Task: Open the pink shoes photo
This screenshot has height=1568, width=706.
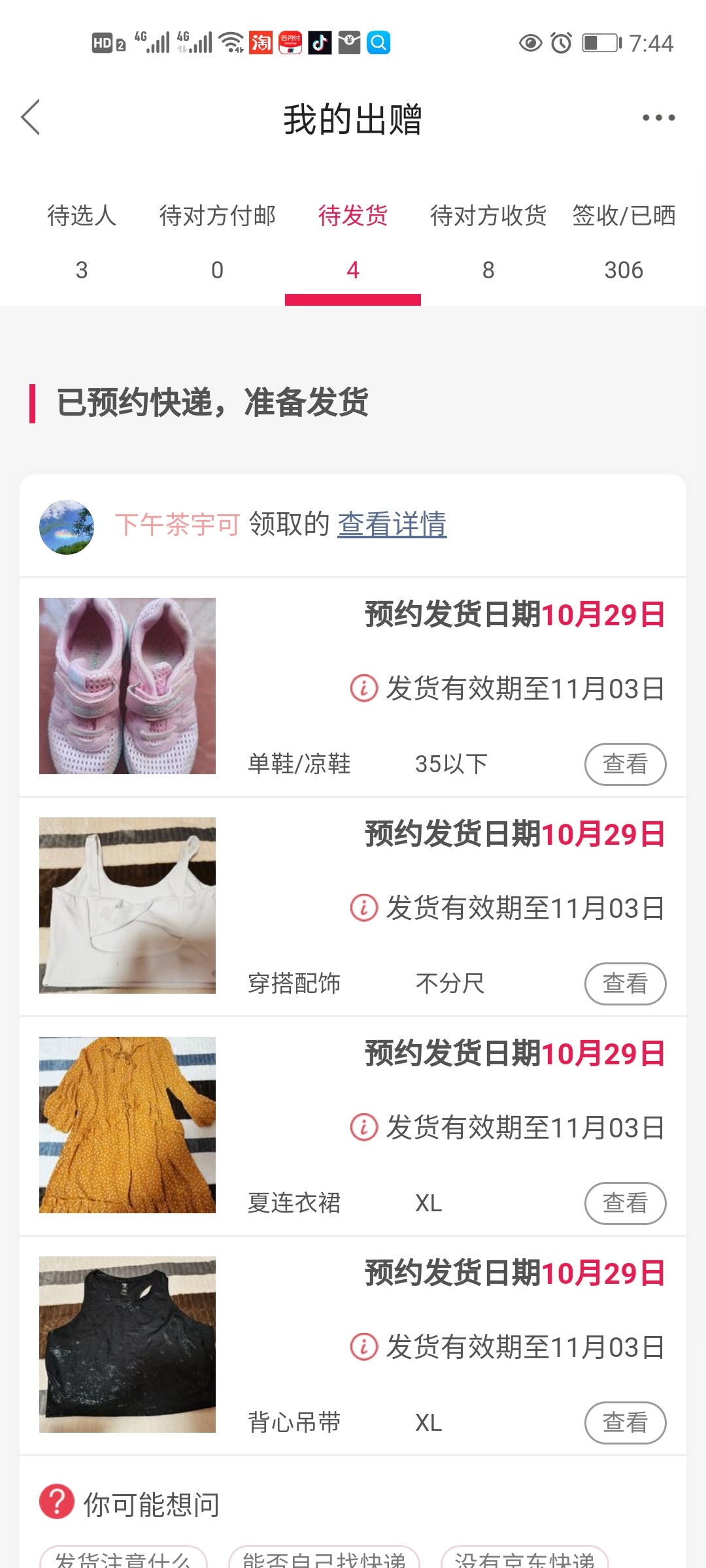Action: click(x=127, y=686)
